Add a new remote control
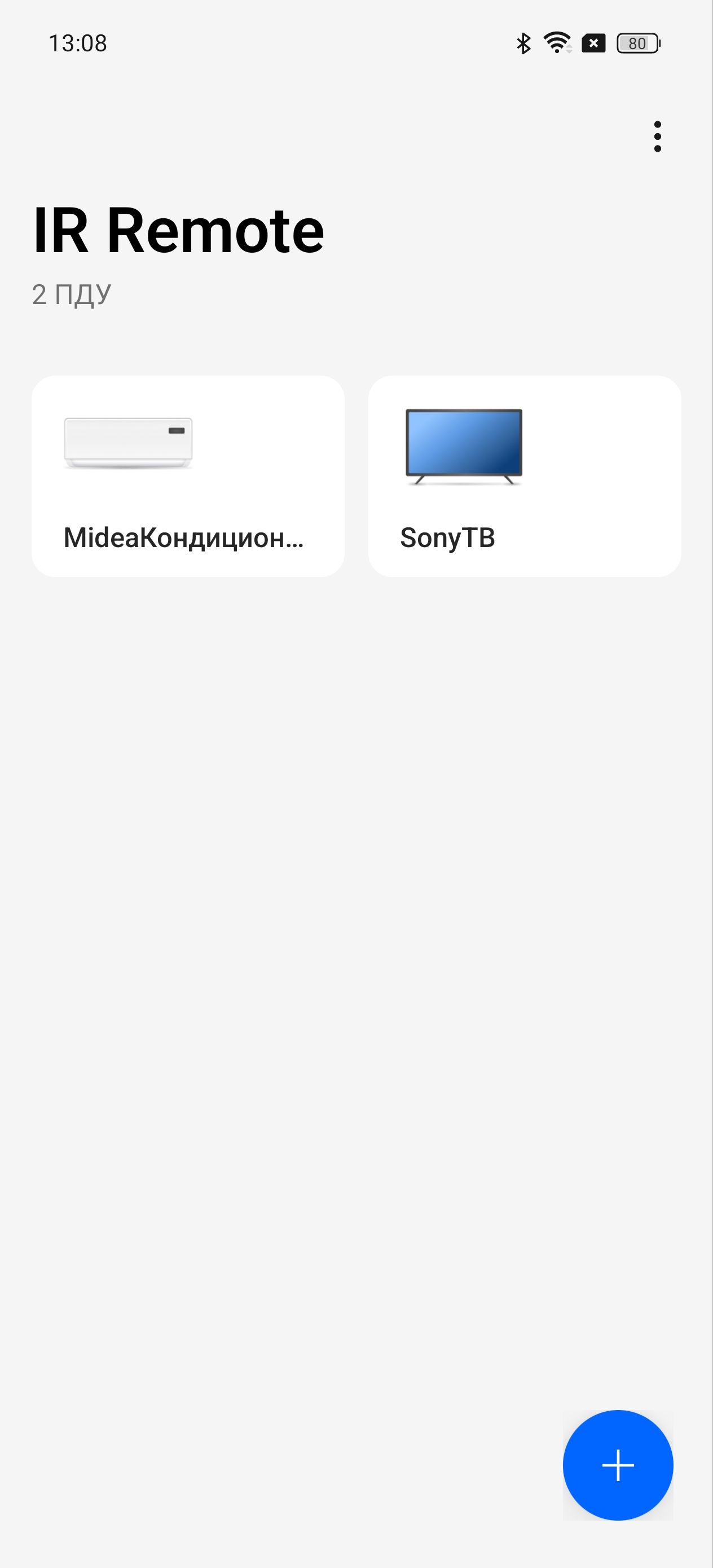Image resolution: width=713 pixels, height=1568 pixels. pos(618,1465)
